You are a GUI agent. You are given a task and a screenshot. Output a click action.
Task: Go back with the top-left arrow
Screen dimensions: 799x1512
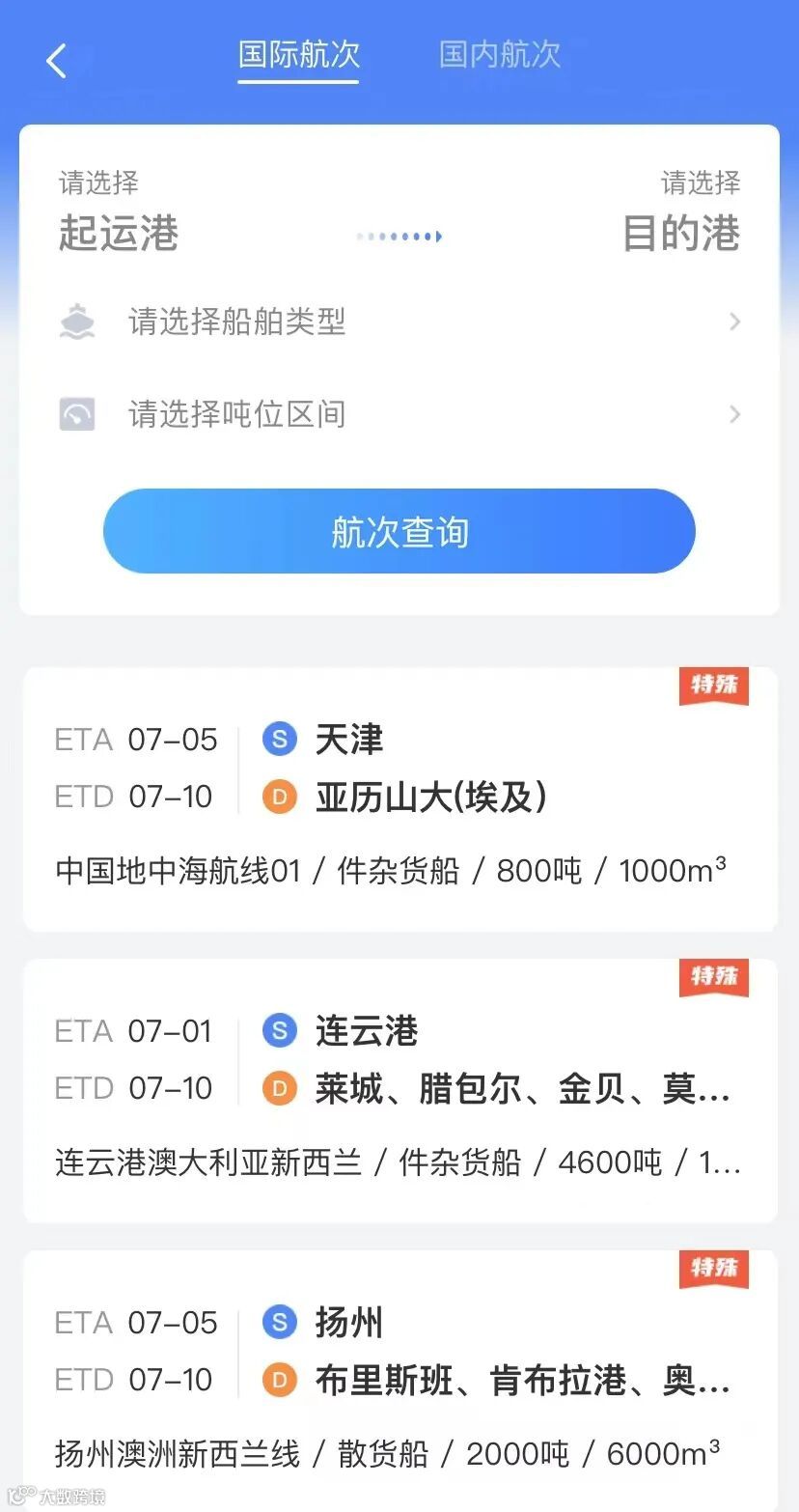(57, 61)
